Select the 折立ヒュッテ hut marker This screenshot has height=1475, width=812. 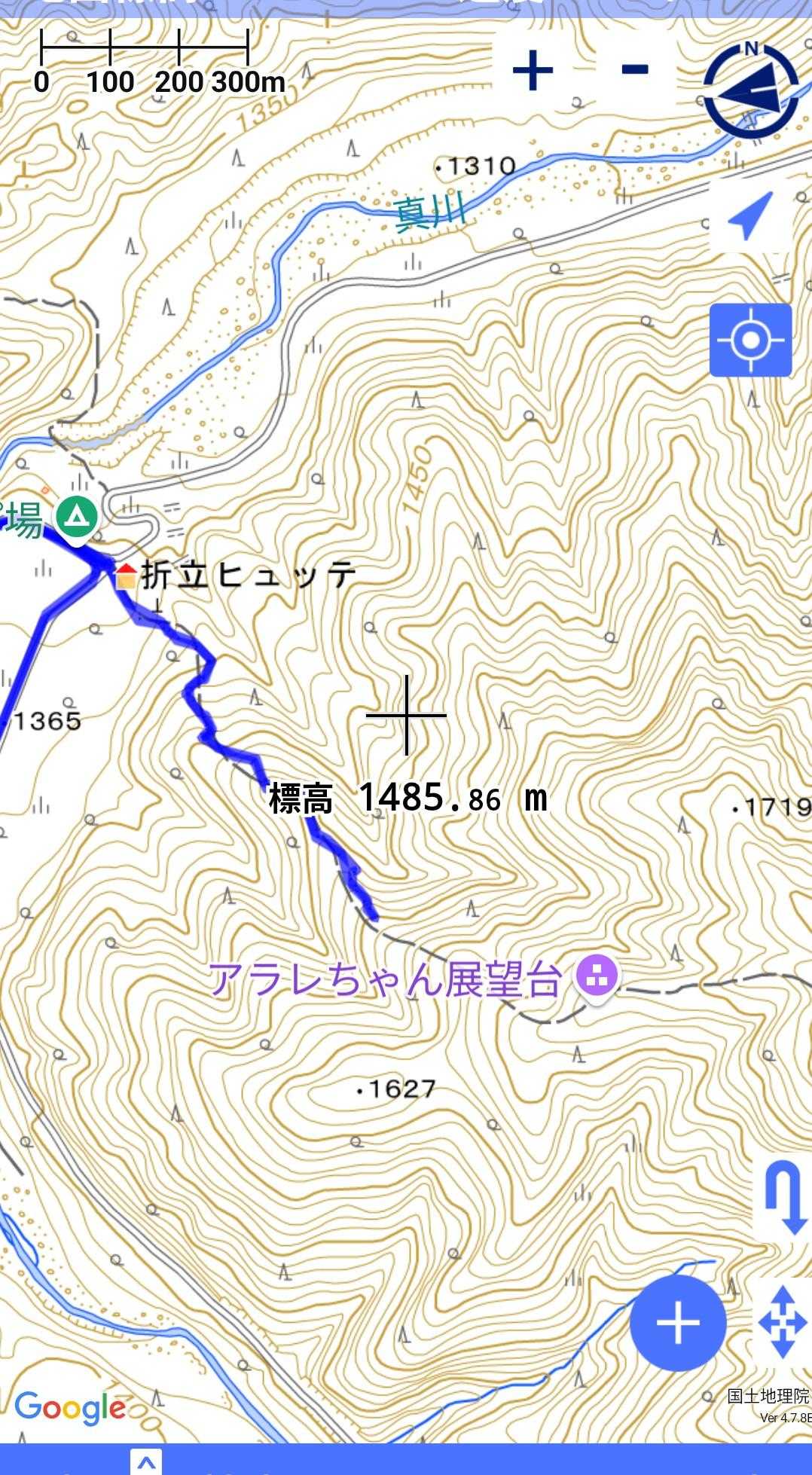(127, 576)
